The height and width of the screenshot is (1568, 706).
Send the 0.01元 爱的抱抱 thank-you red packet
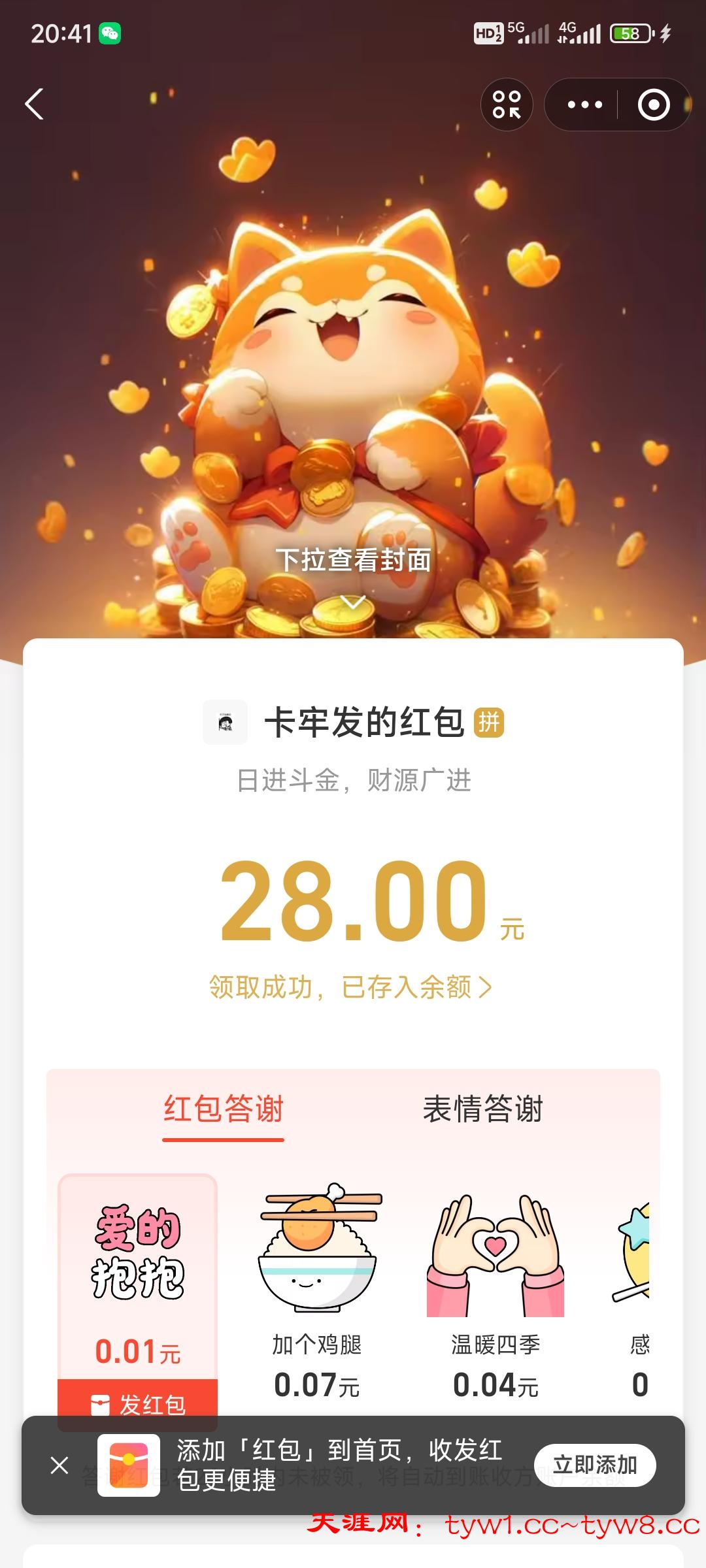click(x=138, y=1402)
